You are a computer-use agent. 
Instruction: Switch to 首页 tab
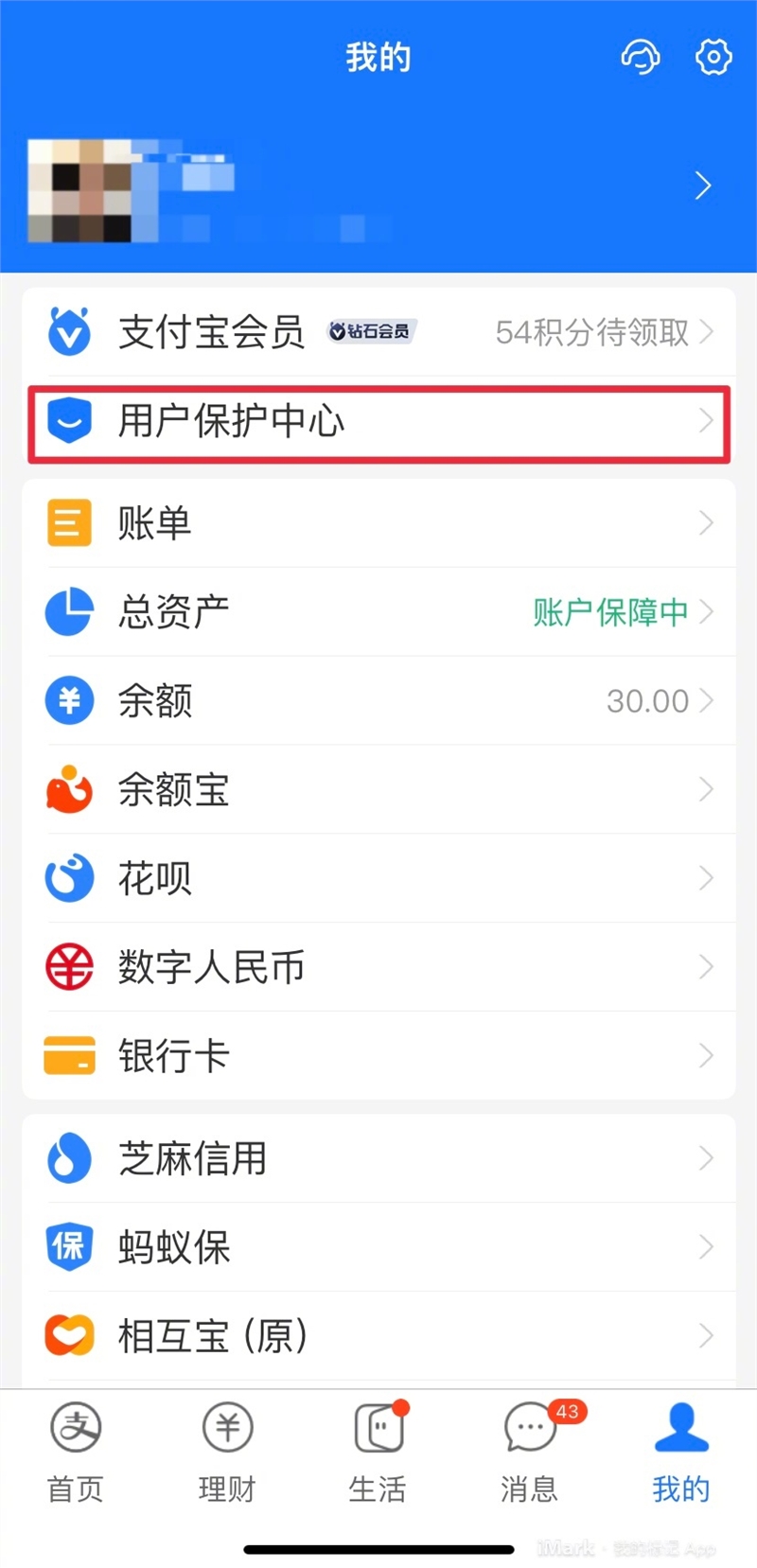pos(76,1453)
